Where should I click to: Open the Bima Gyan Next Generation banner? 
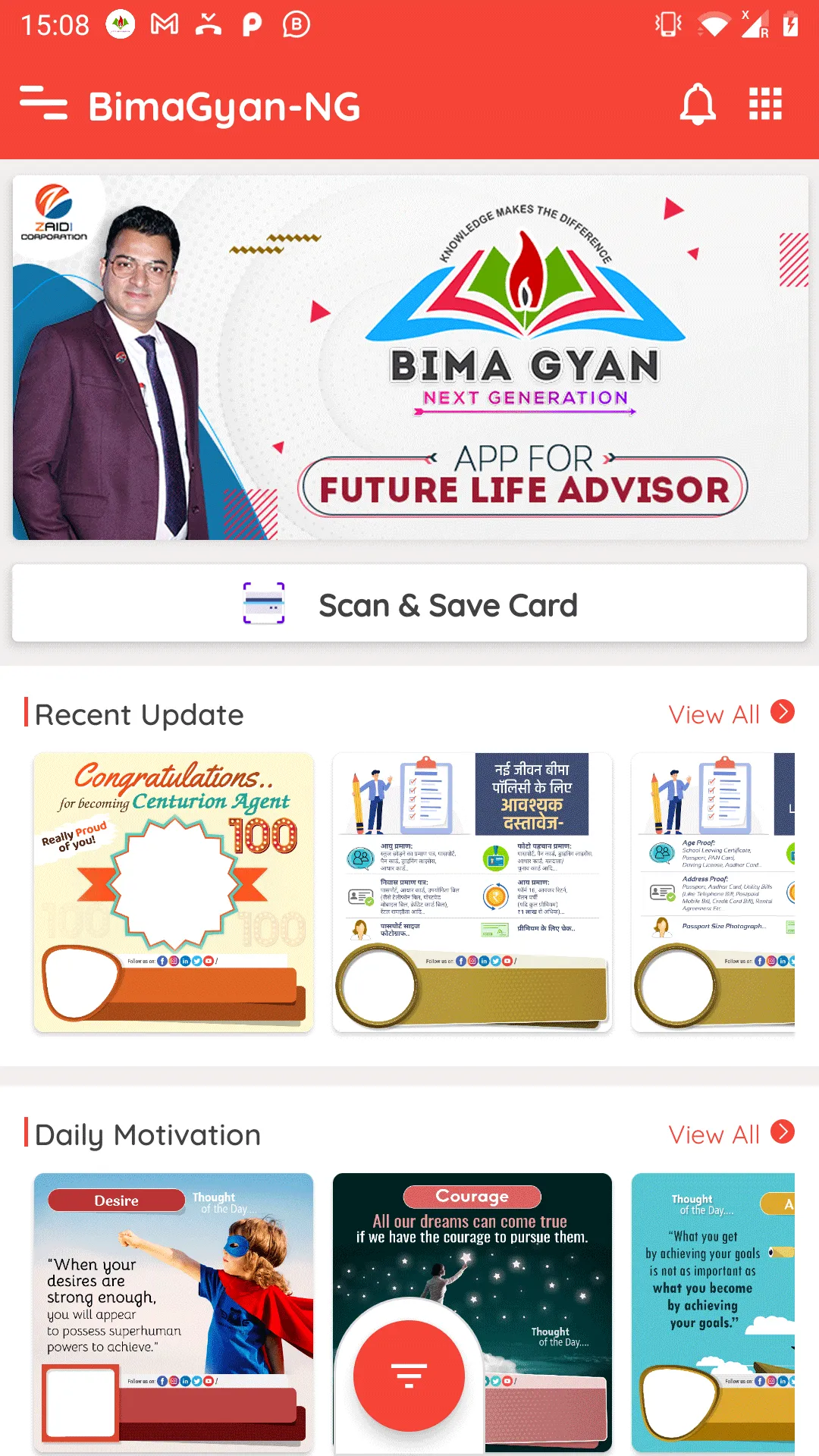(409, 357)
